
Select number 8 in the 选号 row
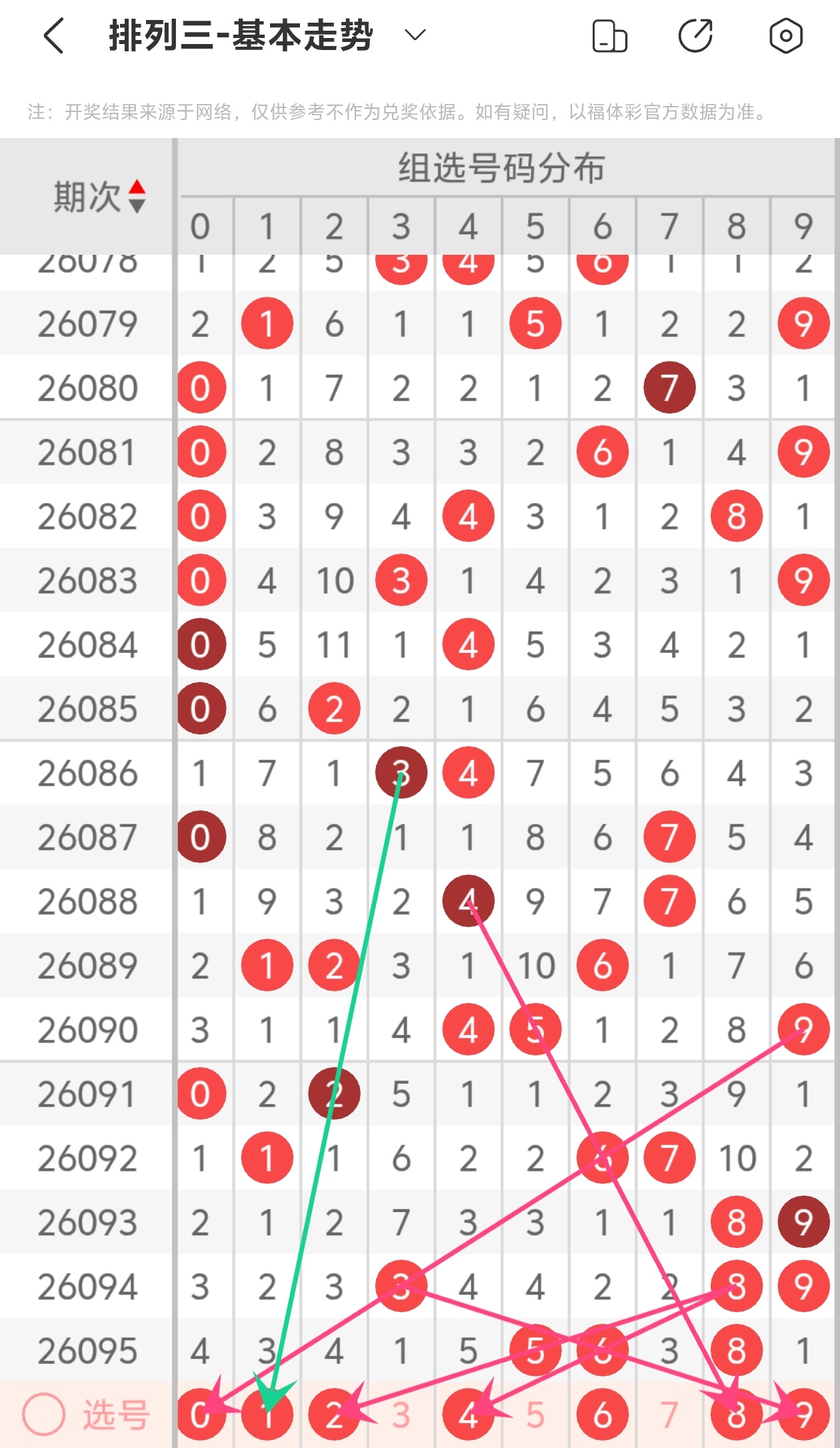point(736,1414)
